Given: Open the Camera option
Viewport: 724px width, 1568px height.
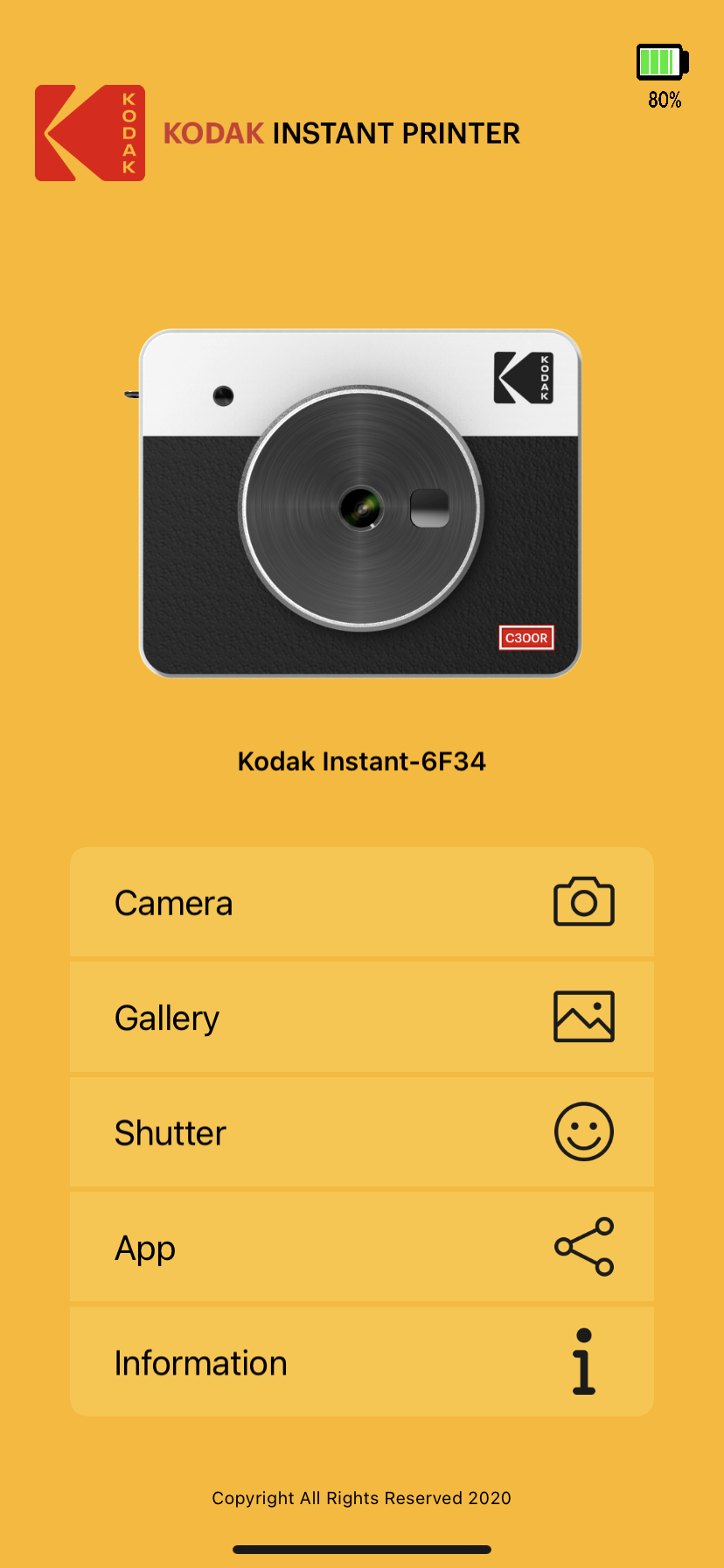Looking at the screenshot, I should (x=362, y=902).
